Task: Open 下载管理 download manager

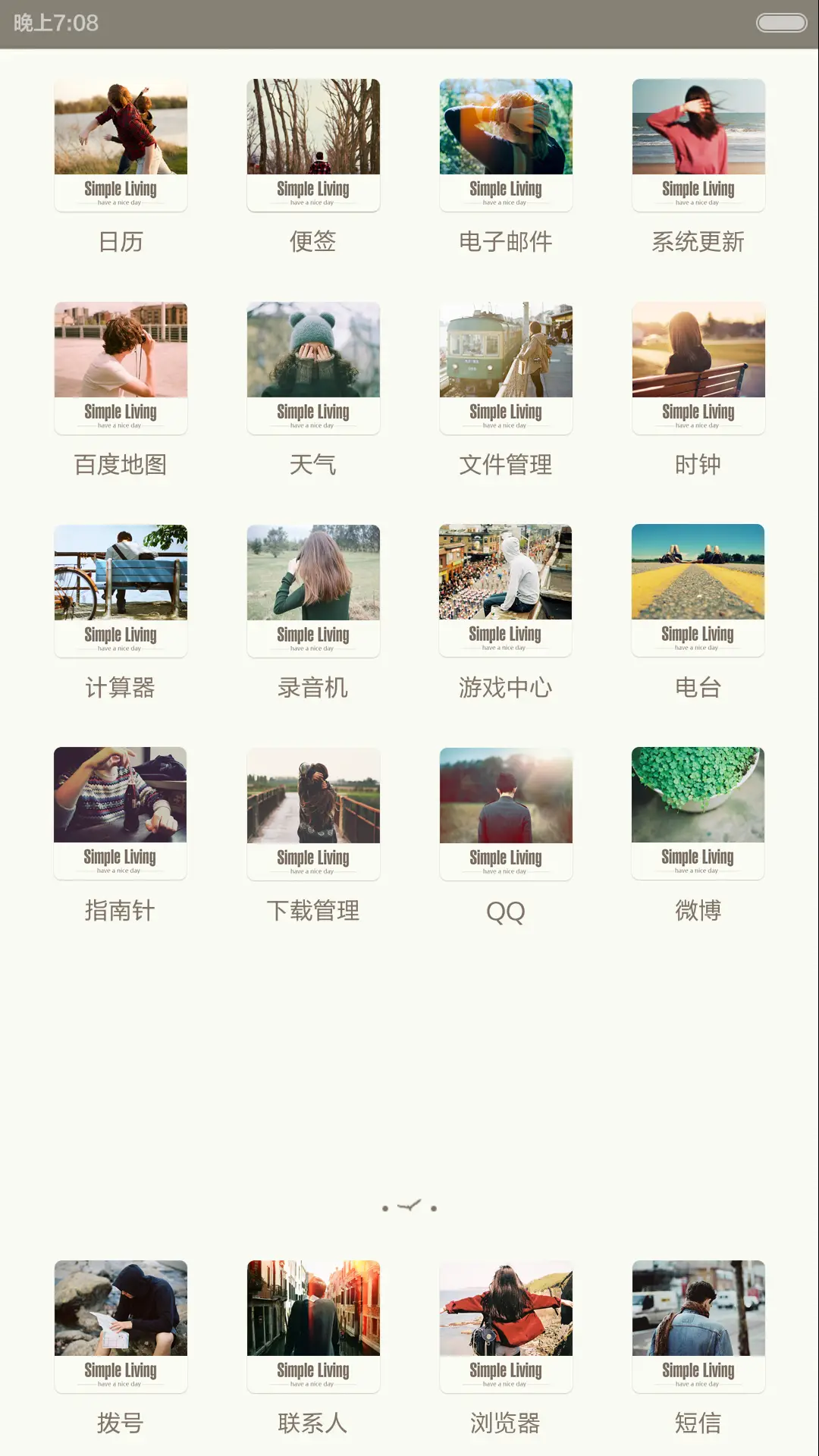Action: [312, 813]
